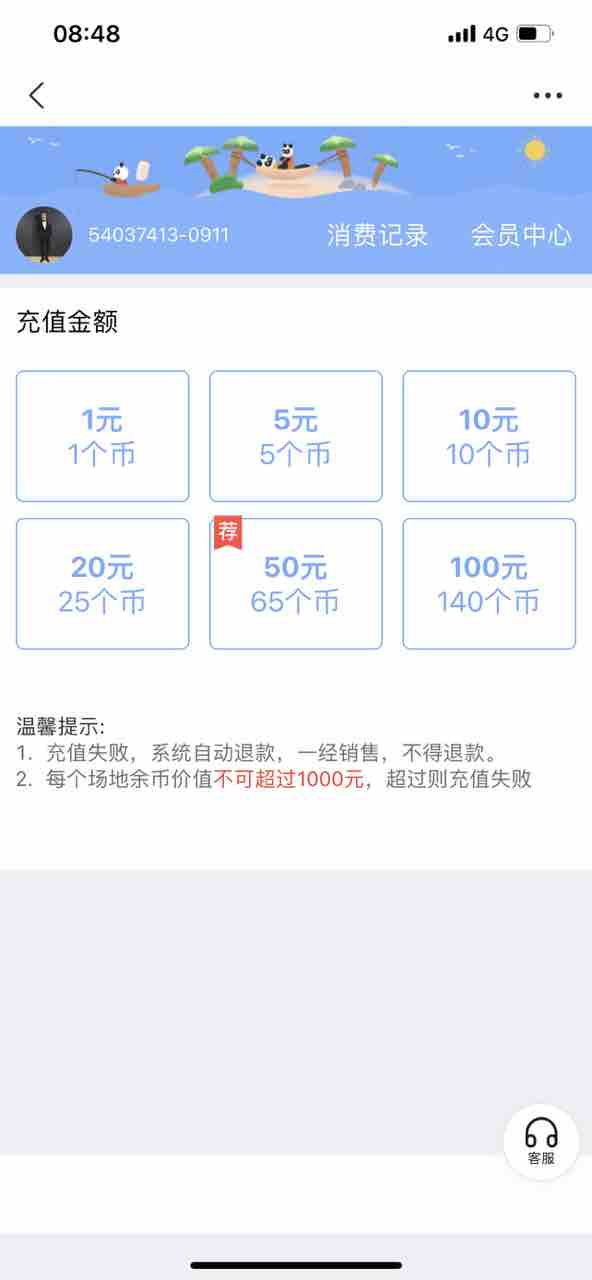Select the 20元 for 25个币 package

point(102,584)
